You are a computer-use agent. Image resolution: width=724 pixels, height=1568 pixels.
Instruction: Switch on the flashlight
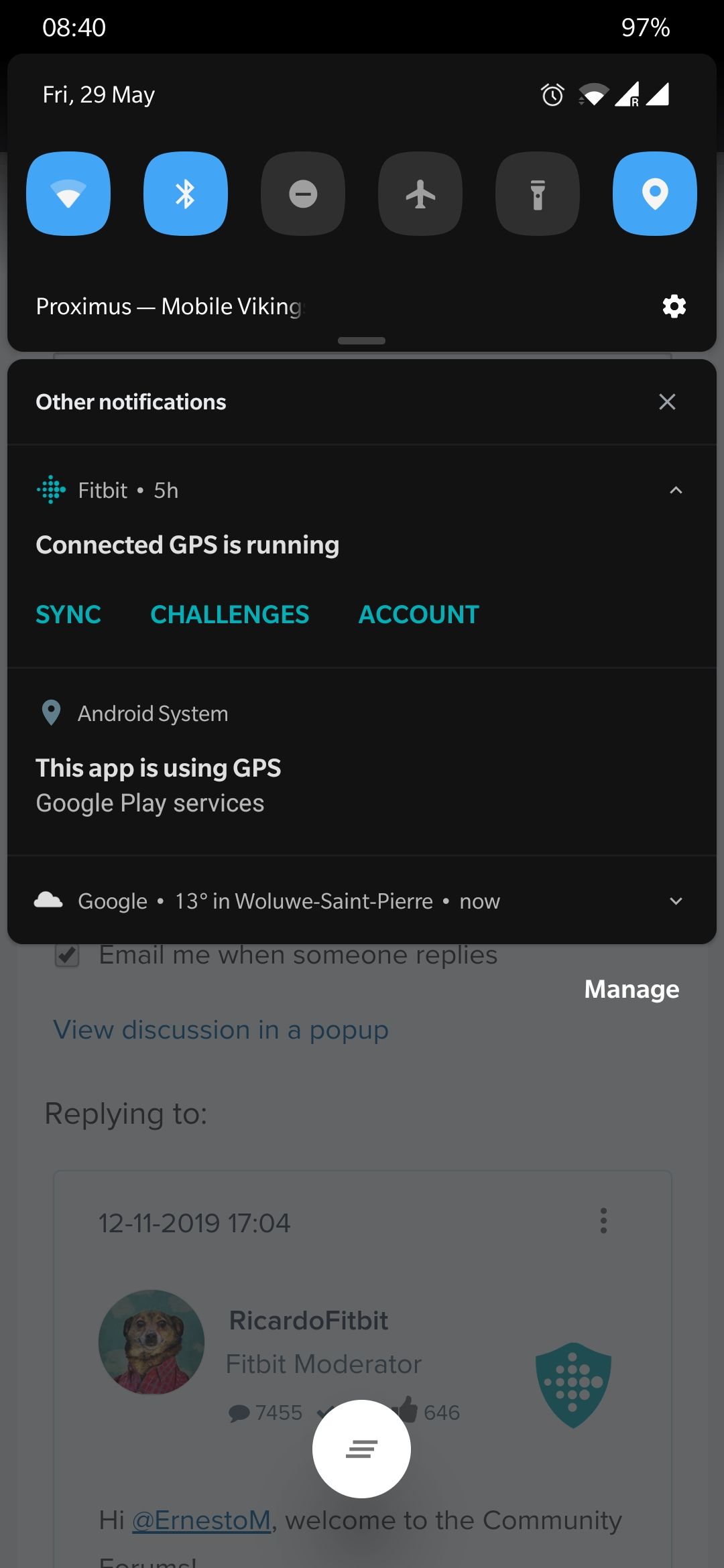tap(538, 194)
